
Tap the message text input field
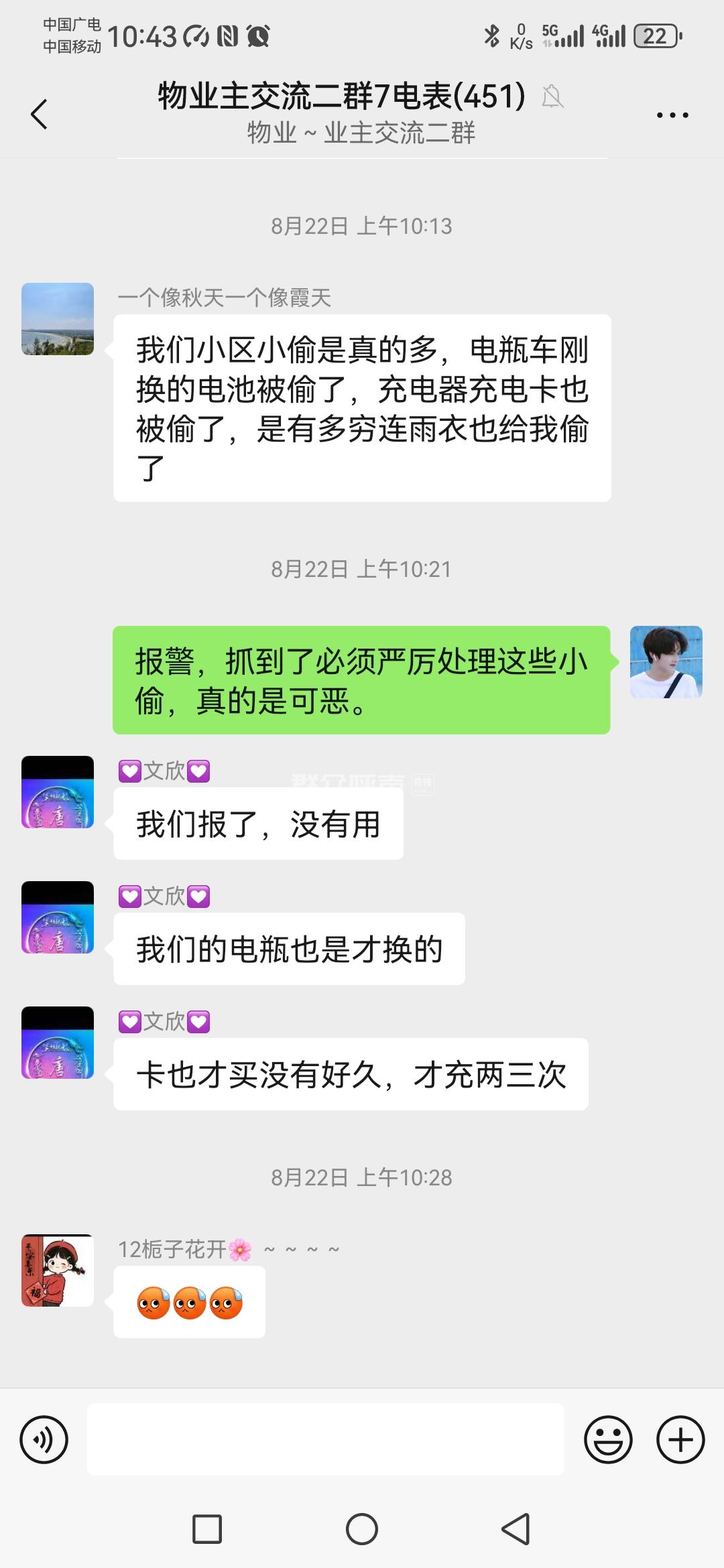(325, 1439)
